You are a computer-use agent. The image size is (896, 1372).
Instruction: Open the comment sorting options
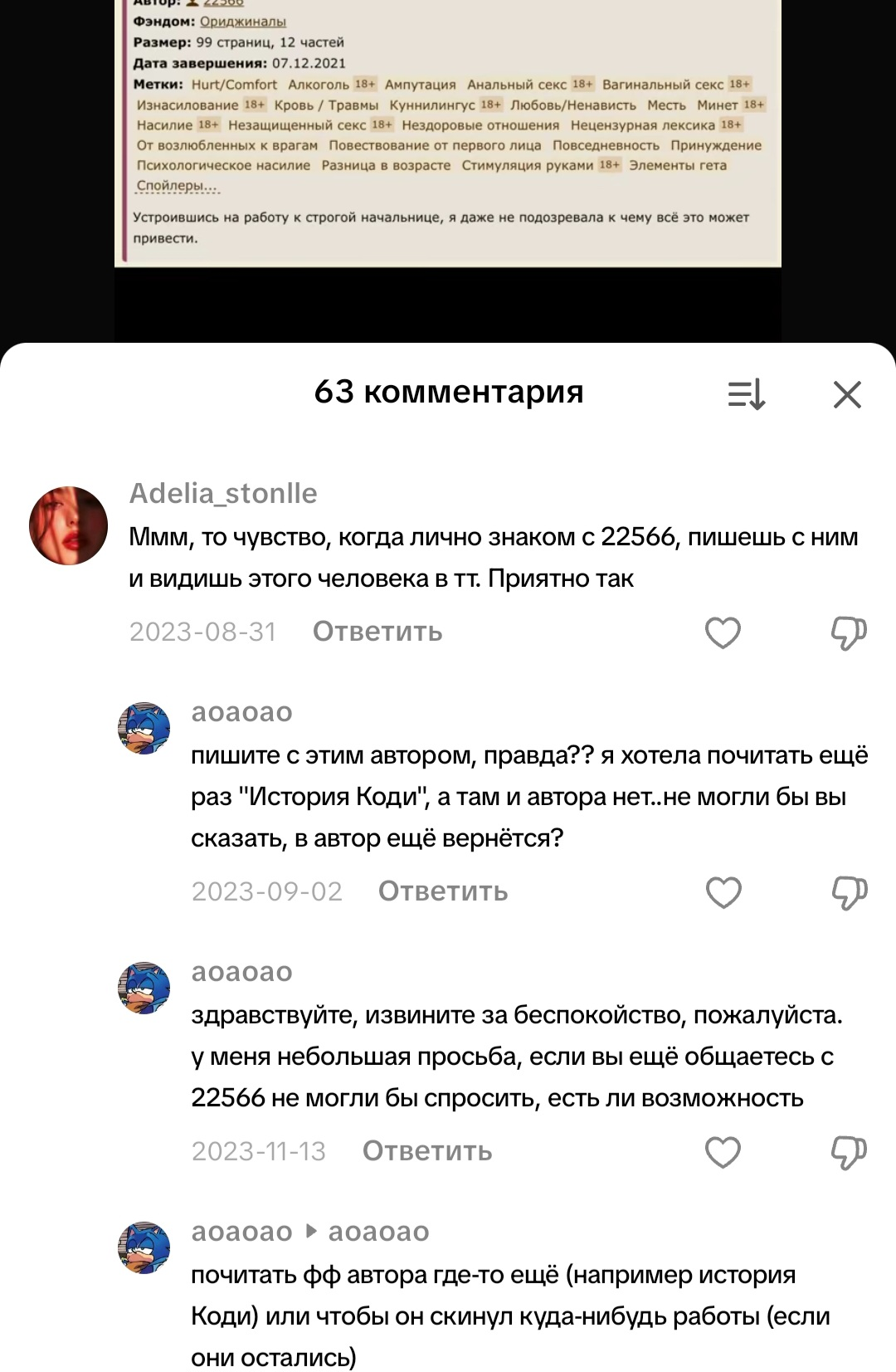pos(747,395)
